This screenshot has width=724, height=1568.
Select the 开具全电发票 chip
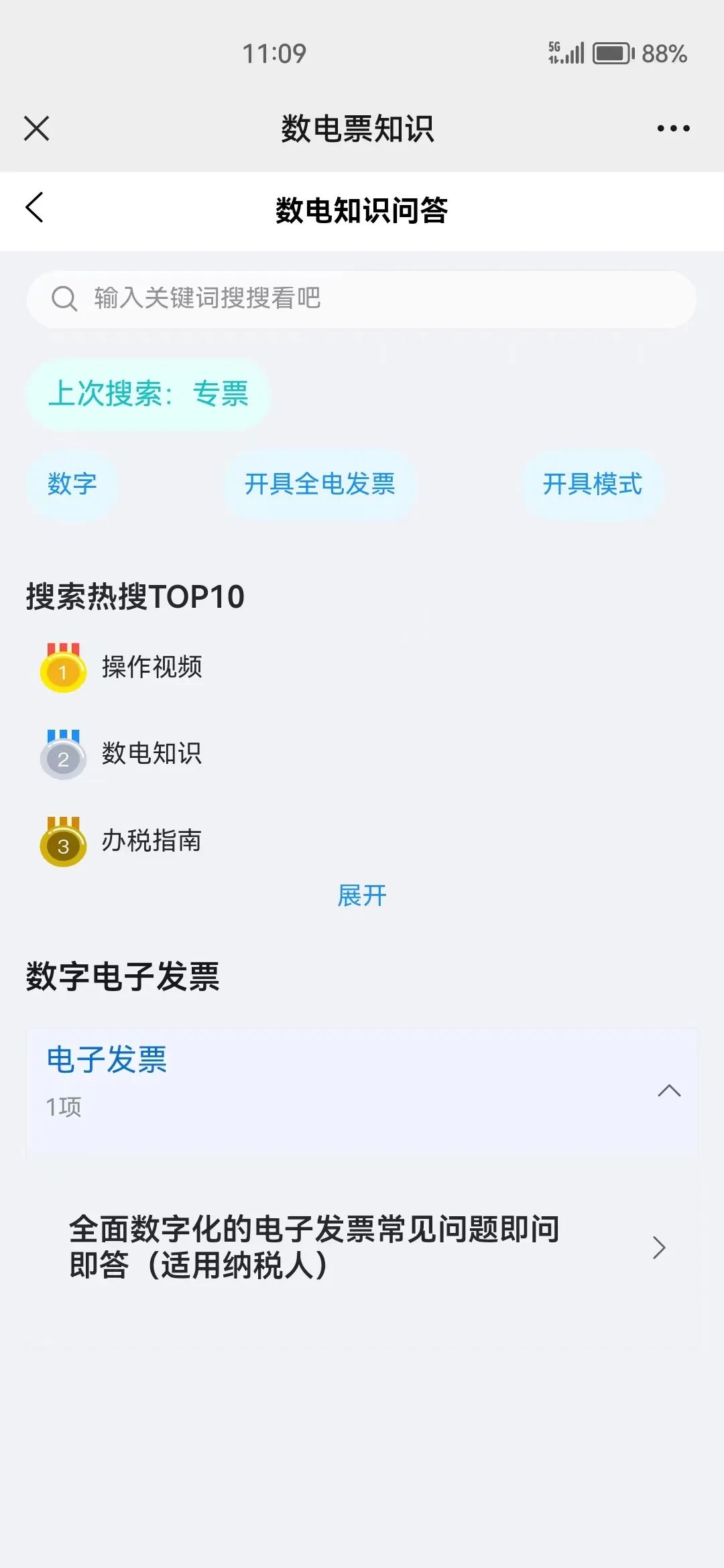(x=320, y=484)
